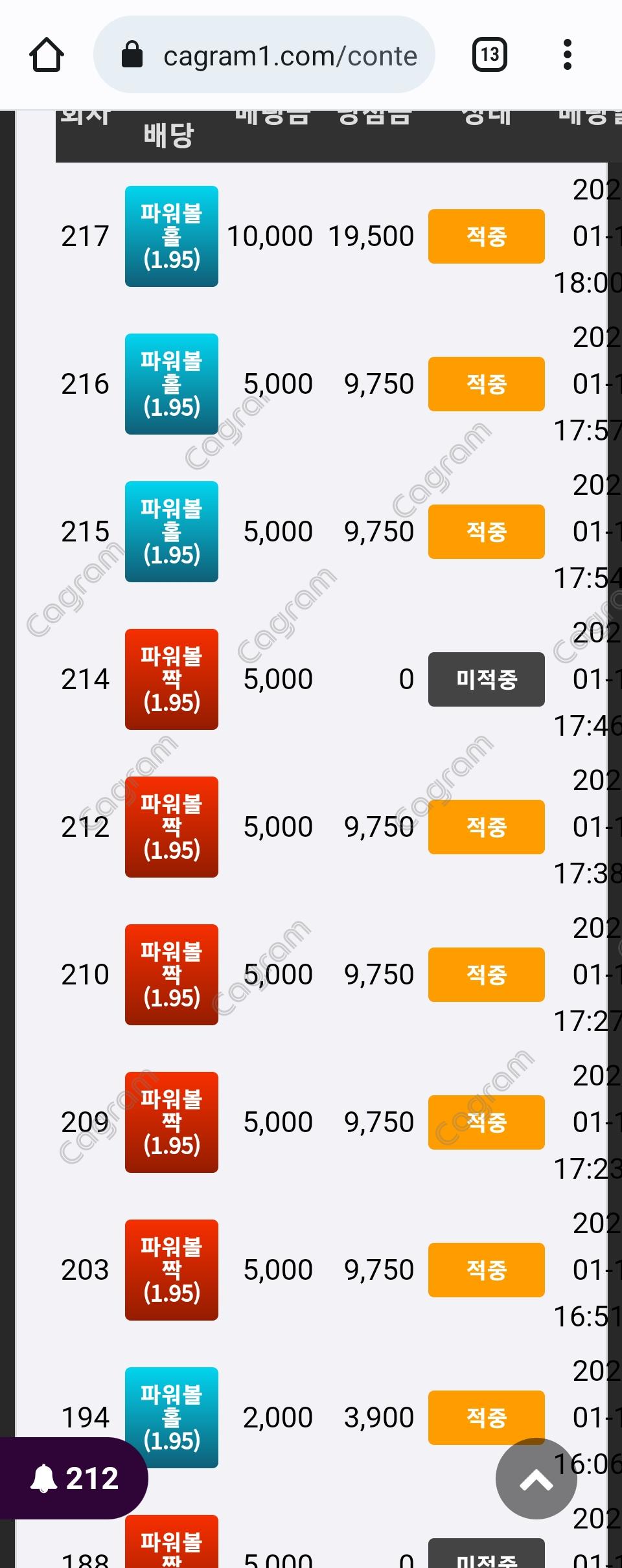Jump back to top with the arrow button
The width and height of the screenshot is (622, 1568).
point(536,1479)
